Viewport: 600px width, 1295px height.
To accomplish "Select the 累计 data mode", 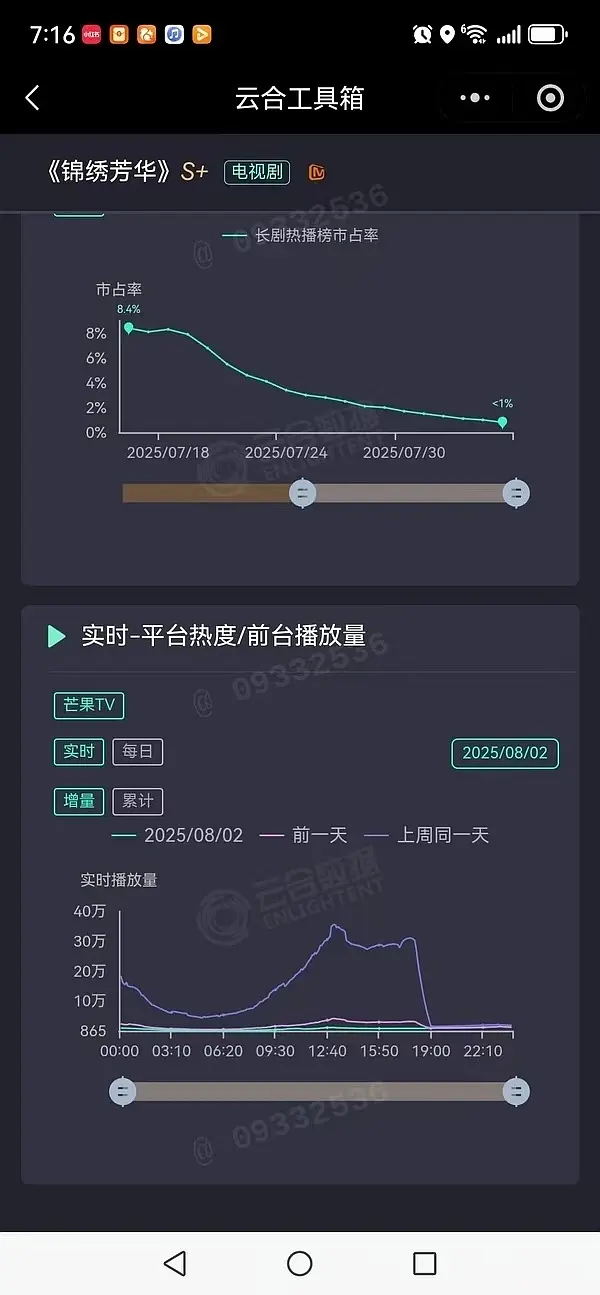I will click(x=137, y=801).
